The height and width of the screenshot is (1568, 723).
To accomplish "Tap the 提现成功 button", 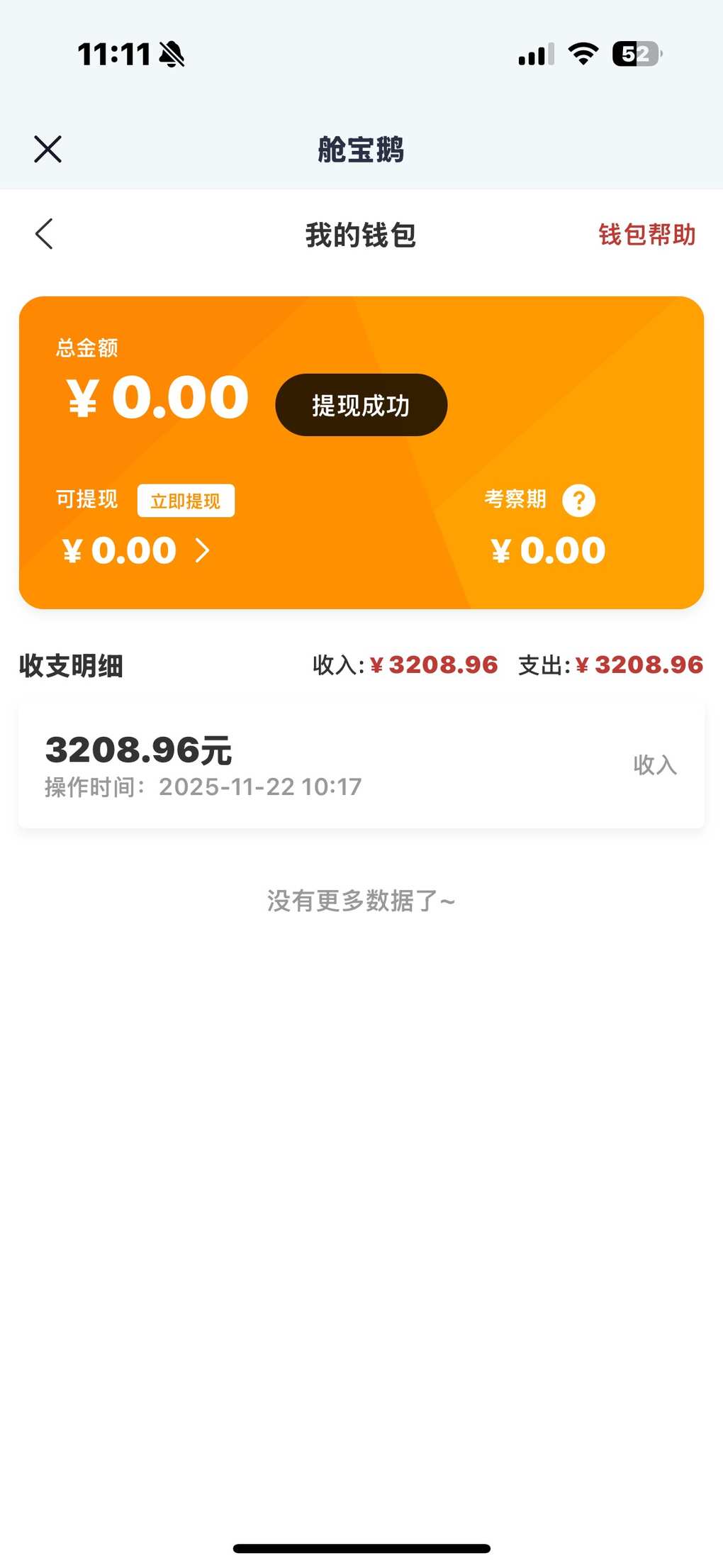I will click(361, 405).
